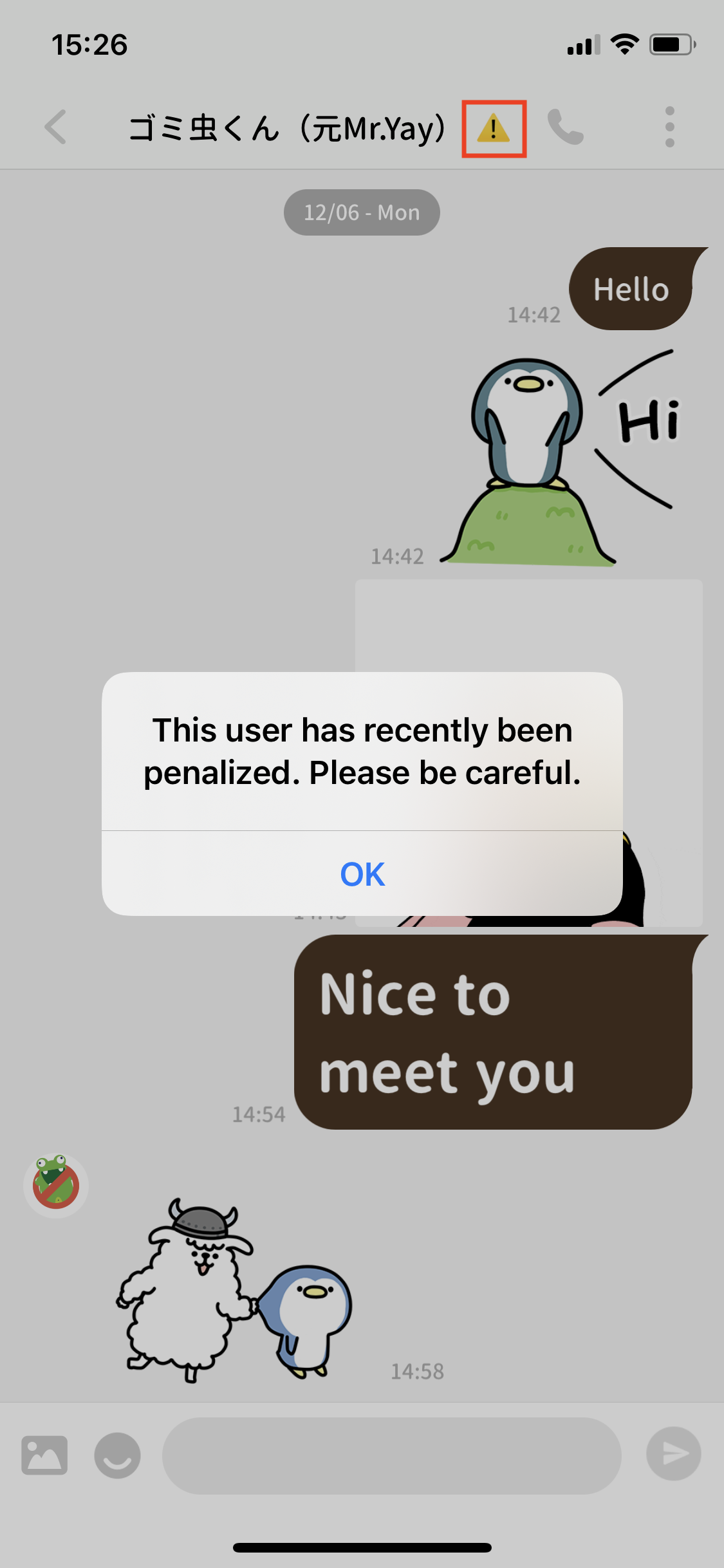This screenshot has height=1568, width=724.
Task: Tap the yellow warning triangle icon
Action: coord(494,128)
